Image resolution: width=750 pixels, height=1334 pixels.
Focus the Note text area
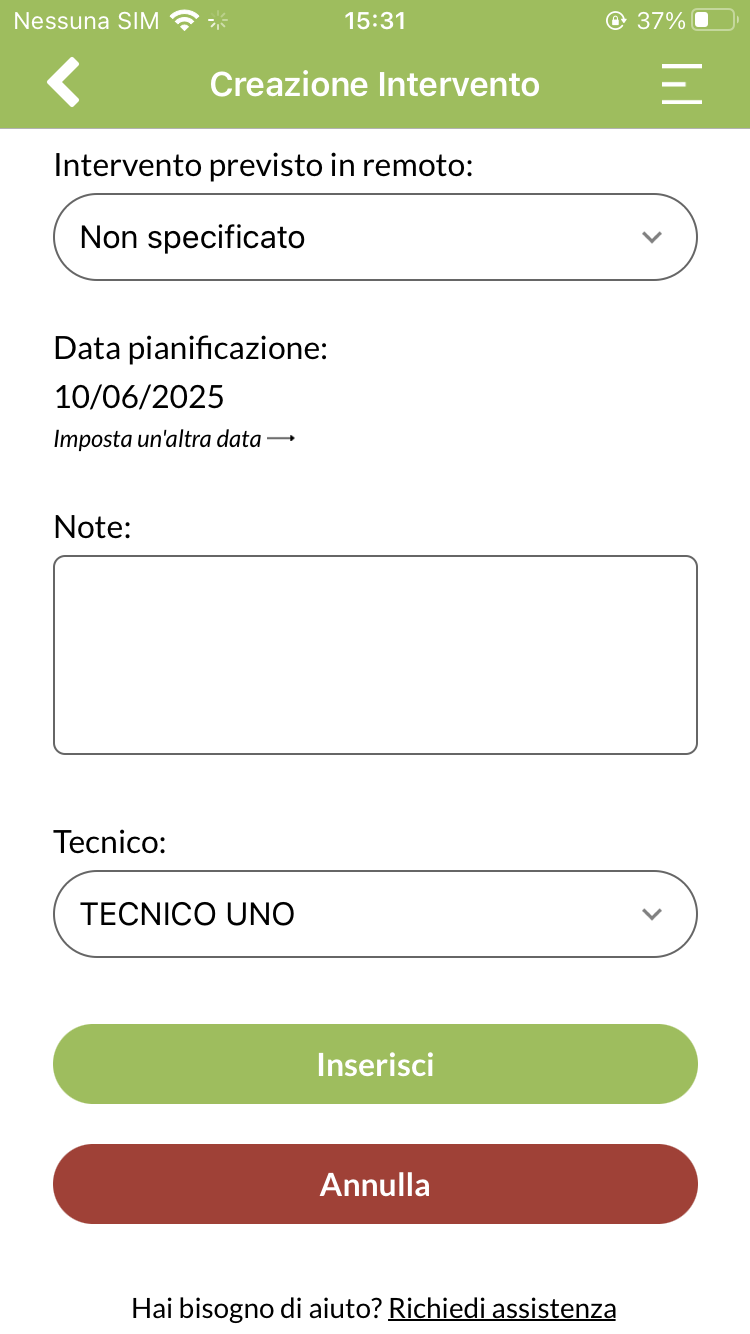pos(375,655)
